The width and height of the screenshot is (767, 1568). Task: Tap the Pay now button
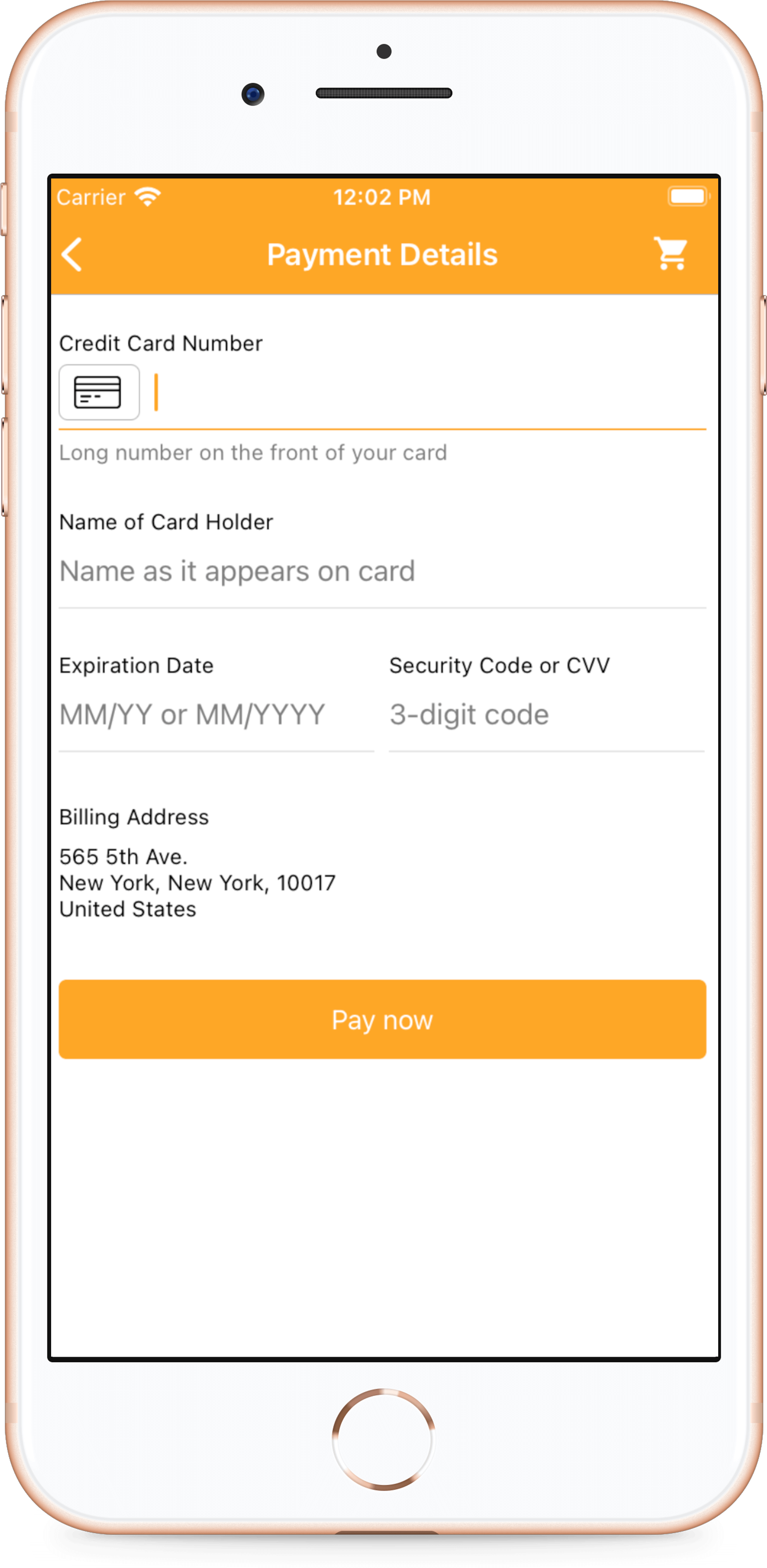[x=382, y=1019]
